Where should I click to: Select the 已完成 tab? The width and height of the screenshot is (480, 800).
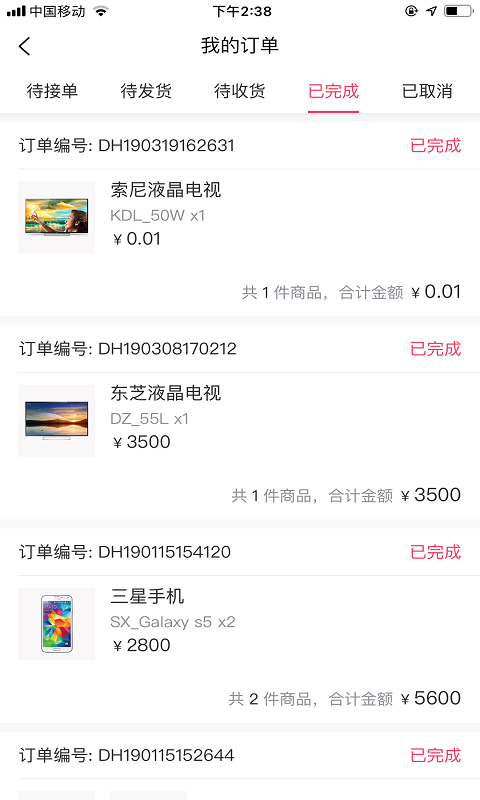(x=334, y=91)
